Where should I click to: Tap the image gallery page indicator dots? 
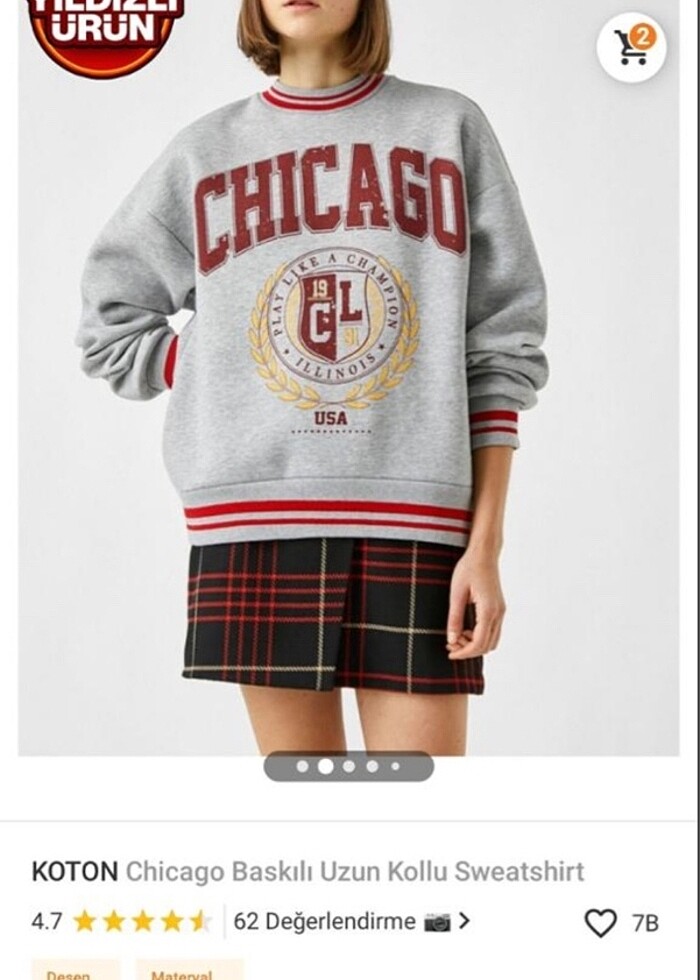(x=348, y=767)
